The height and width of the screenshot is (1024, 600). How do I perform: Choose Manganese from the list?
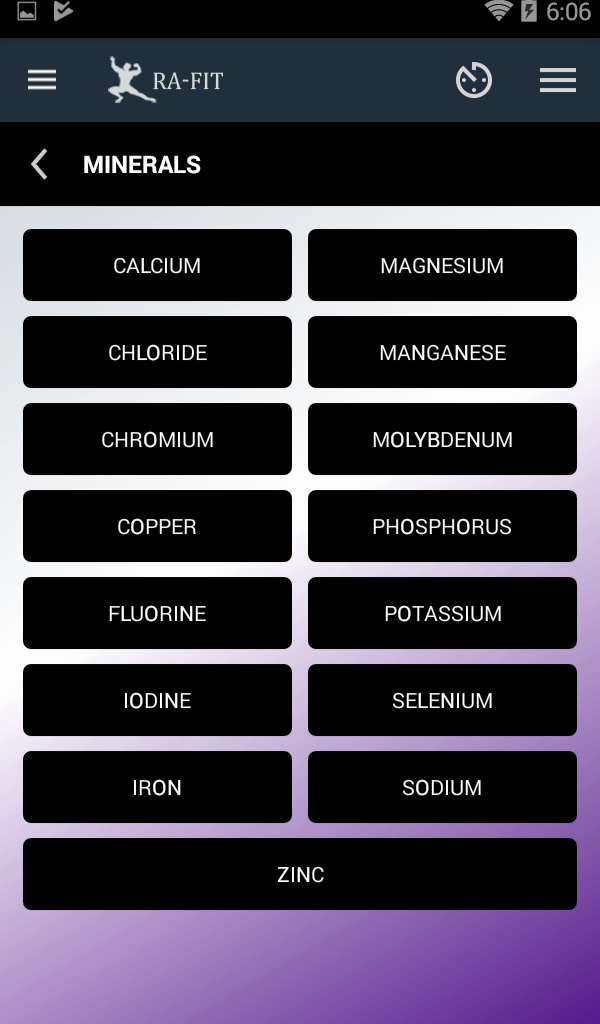[x=442, y=352]
